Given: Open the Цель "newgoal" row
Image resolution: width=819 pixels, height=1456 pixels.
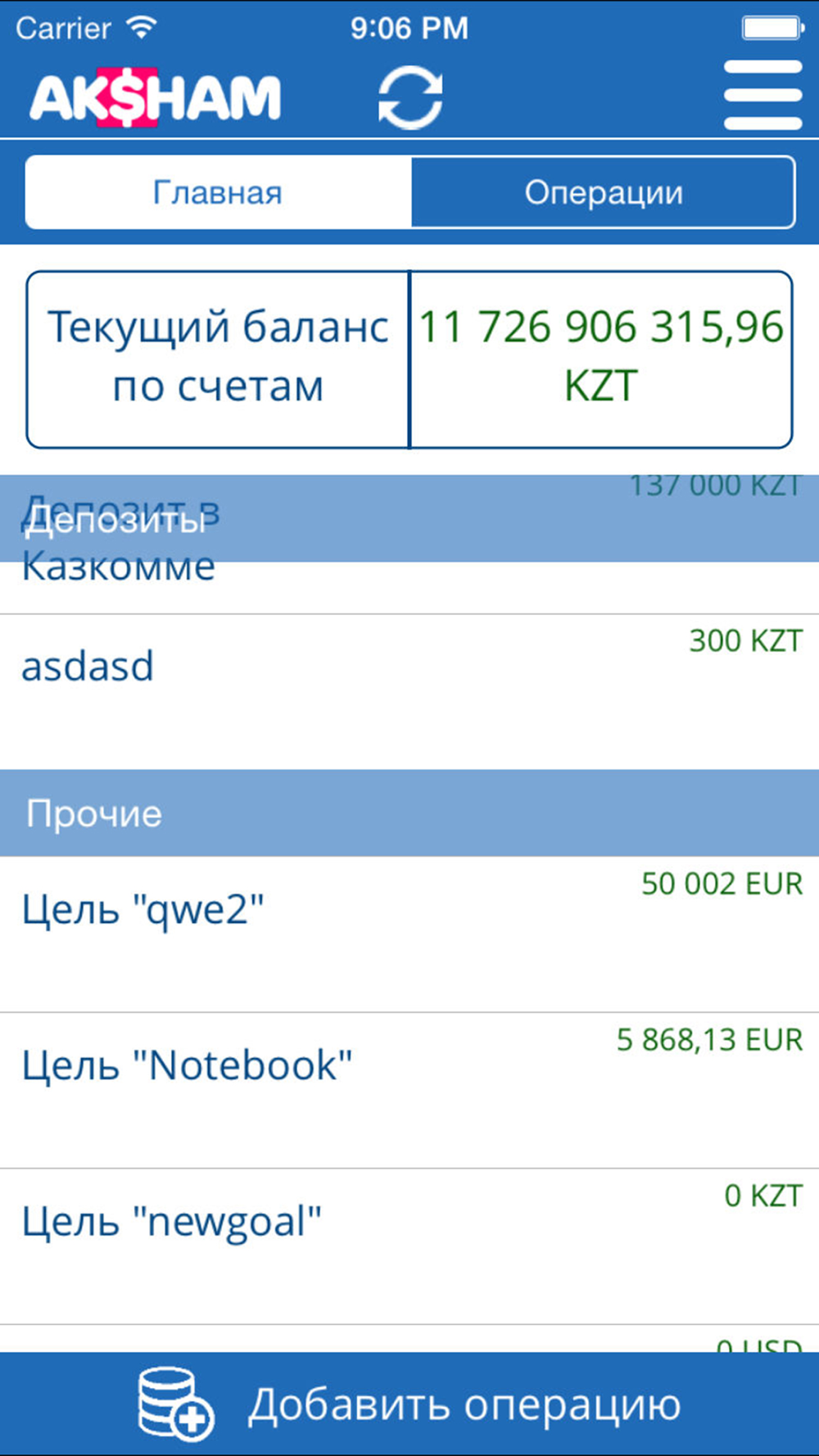Looking at the screenshot, I should coord(409,1246).
